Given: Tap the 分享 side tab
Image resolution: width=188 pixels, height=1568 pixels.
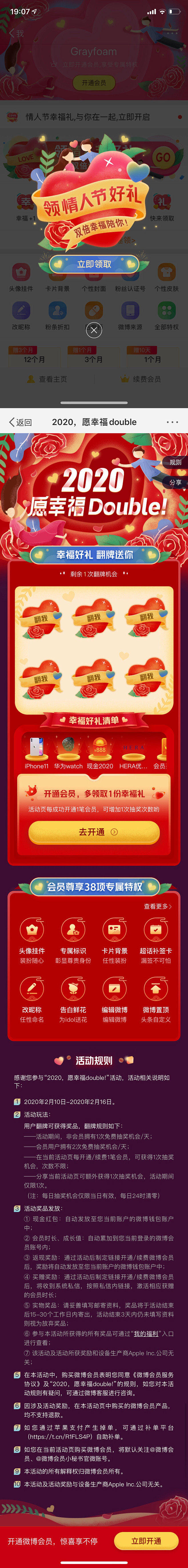Looking at the screenshot, I should (175, 482).
